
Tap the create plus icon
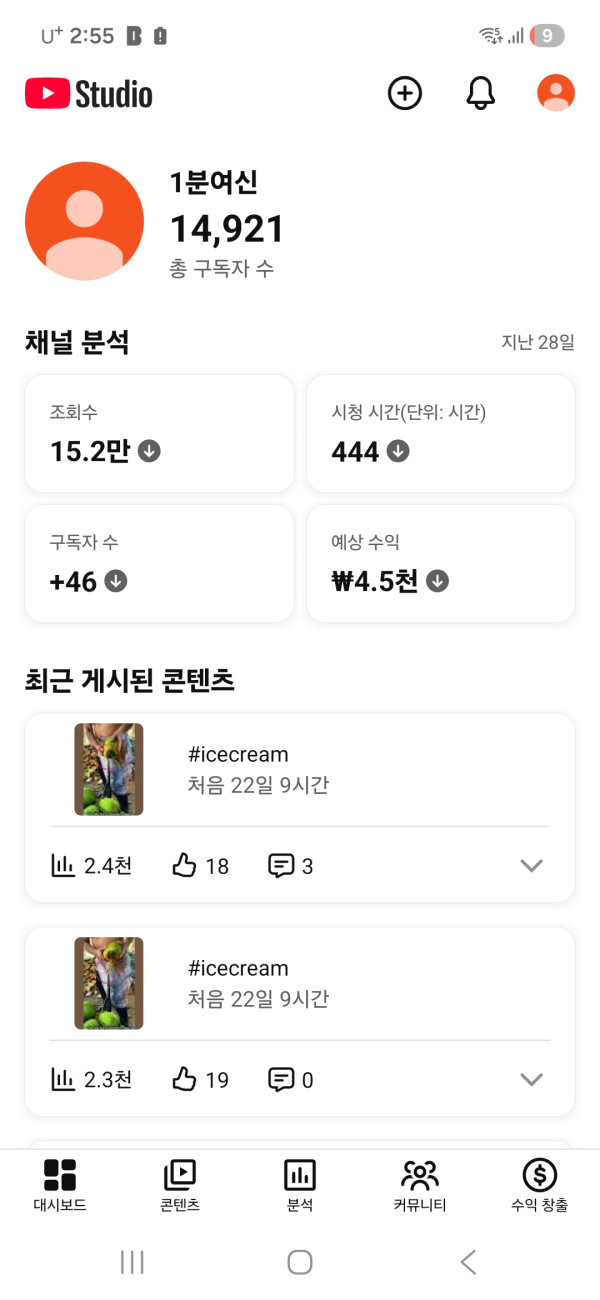pos(405,93)
